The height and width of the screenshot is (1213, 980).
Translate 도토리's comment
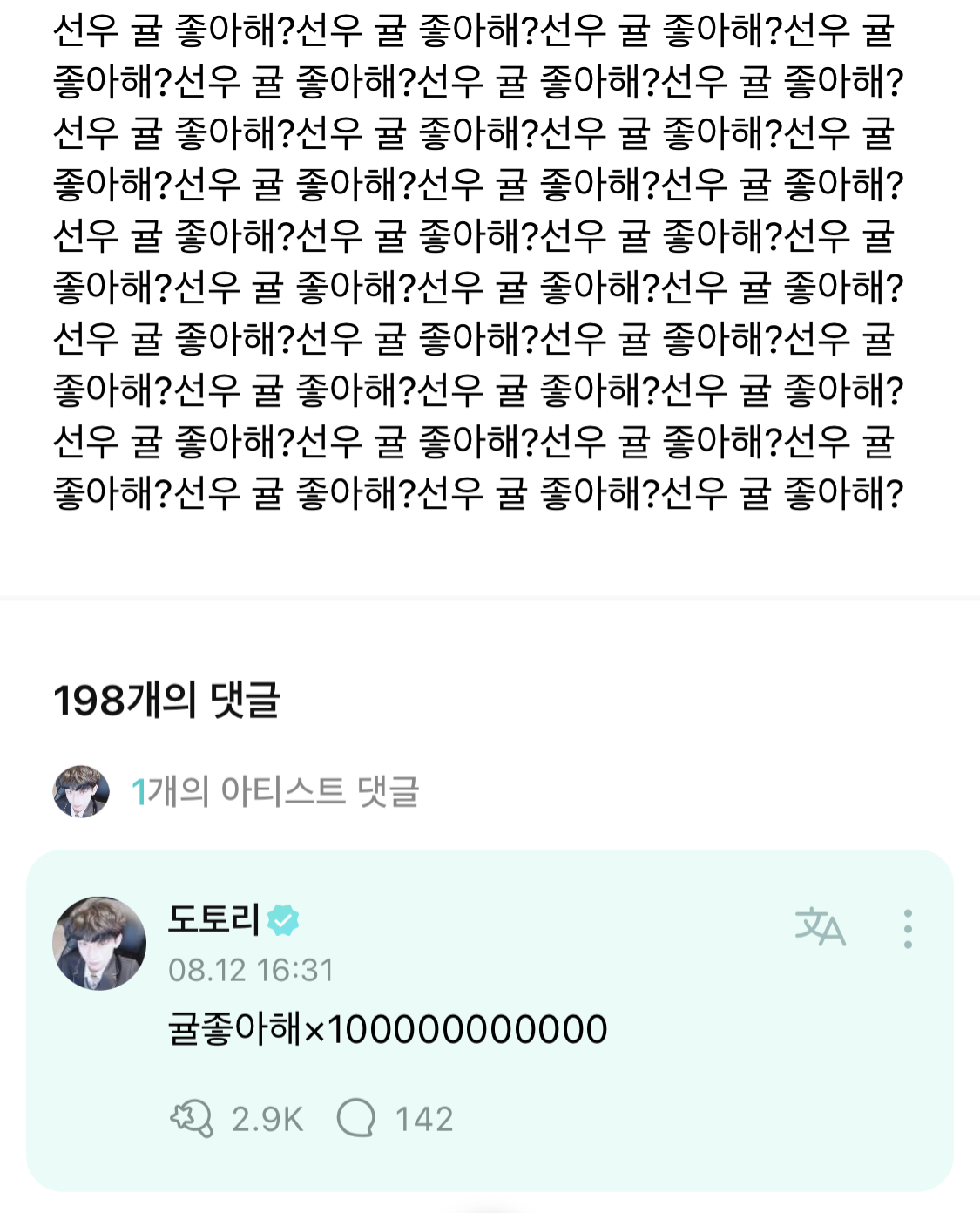820,927
